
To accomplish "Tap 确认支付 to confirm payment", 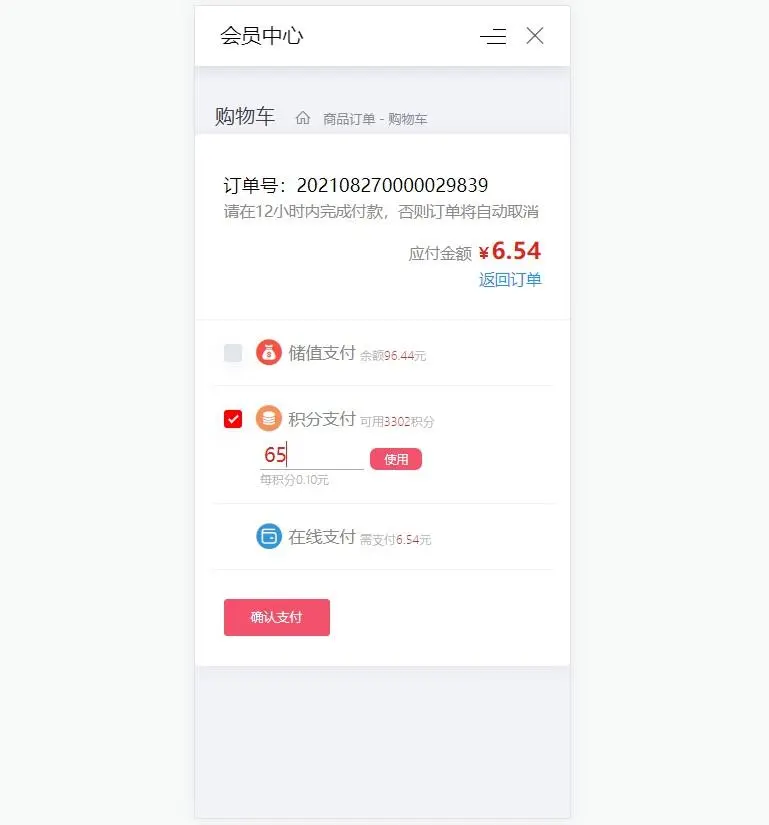I will click(276, 617).
